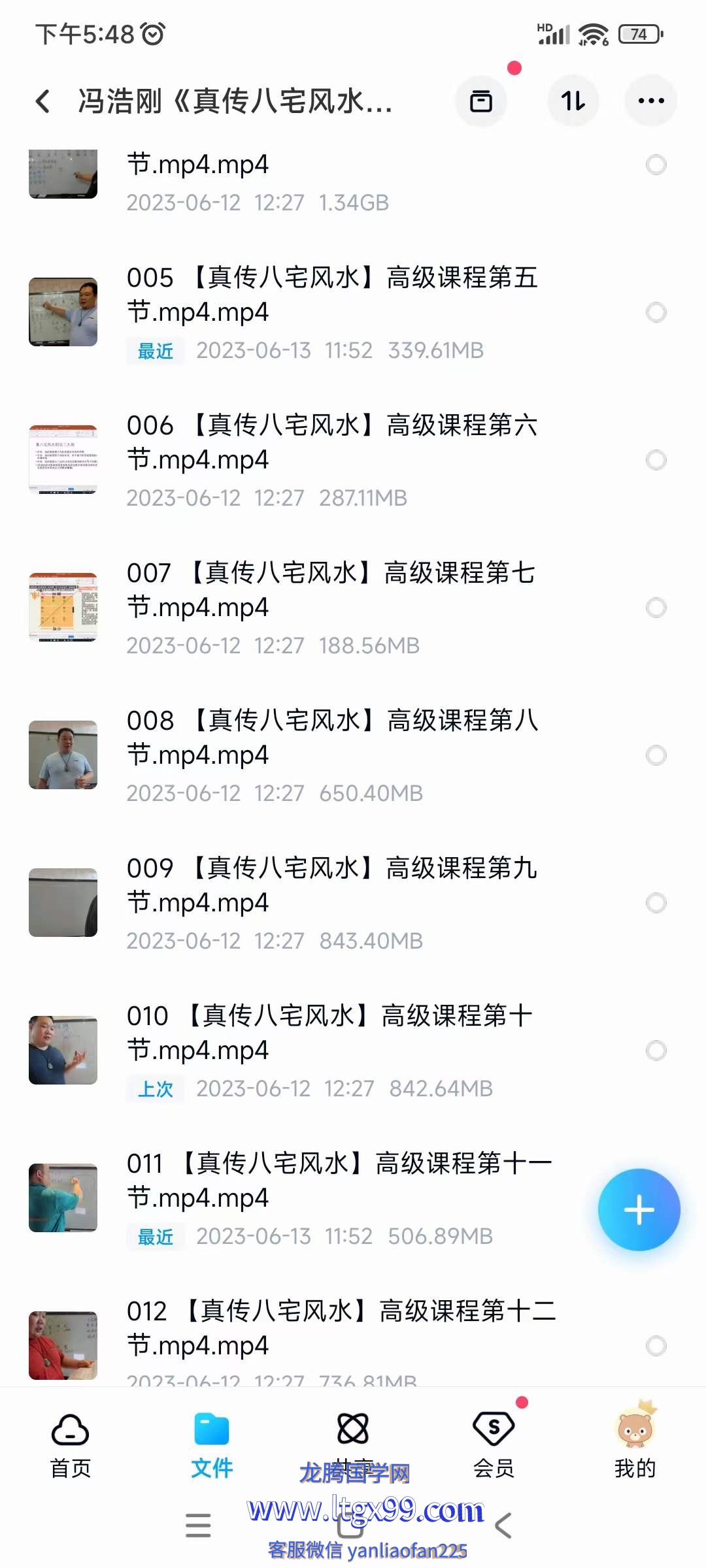Go back from the folder view
706x1568 pixels.
[43, 101]
